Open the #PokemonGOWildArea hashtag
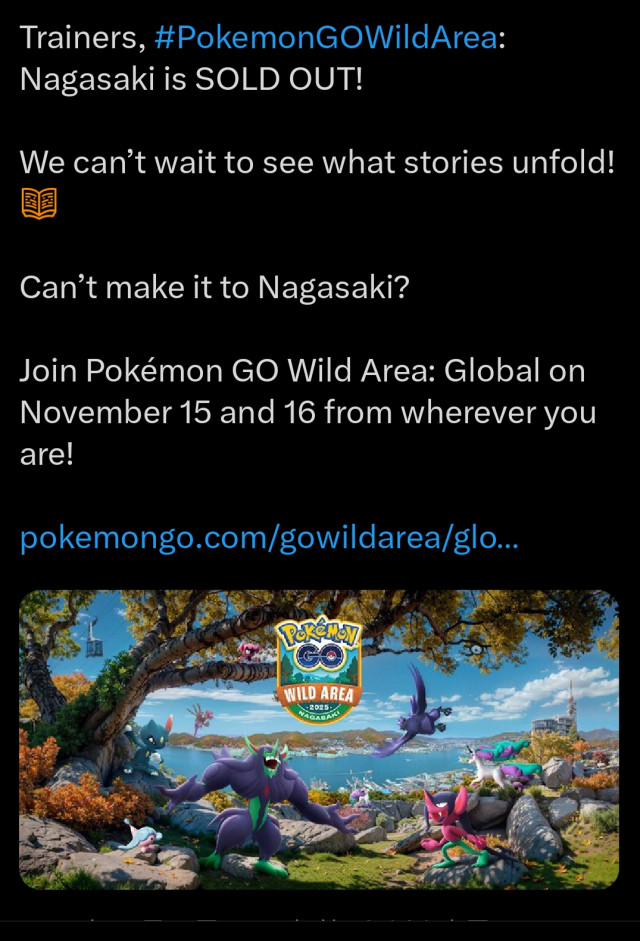640x941 pixels. pos(326,39)
